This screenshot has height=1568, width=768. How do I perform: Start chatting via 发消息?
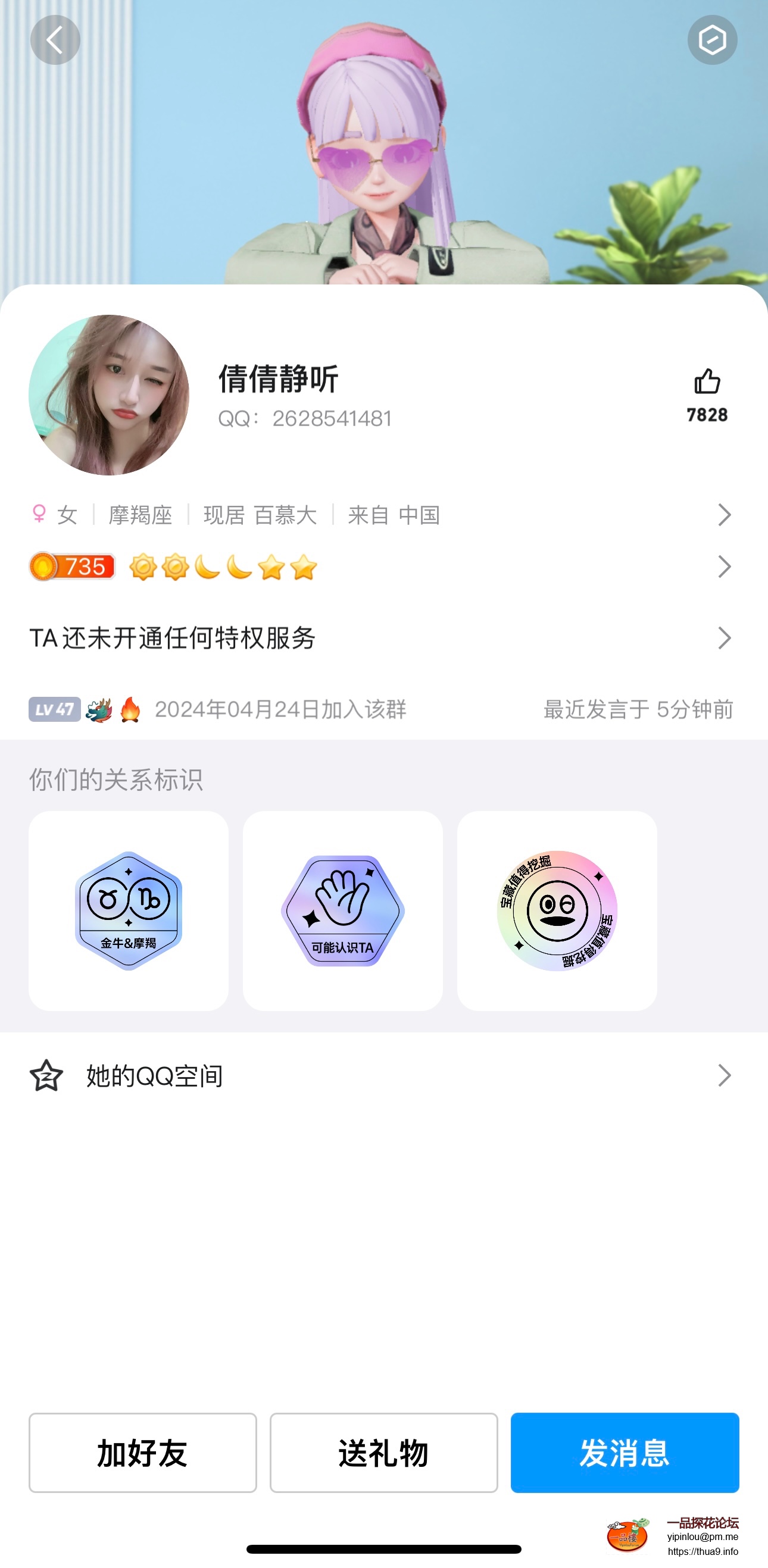[625, 1453]
